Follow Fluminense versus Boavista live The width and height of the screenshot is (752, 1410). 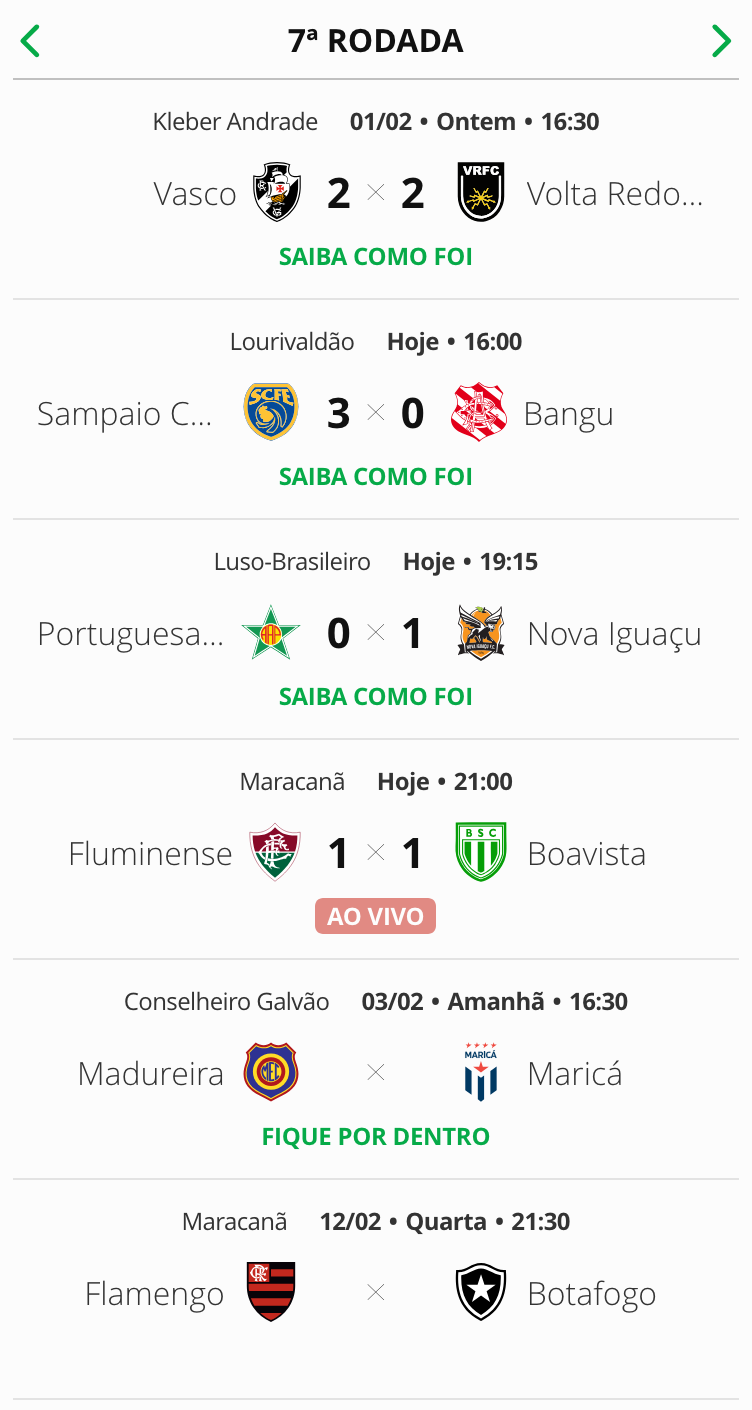pyautogui.click(x=376, y=916)
